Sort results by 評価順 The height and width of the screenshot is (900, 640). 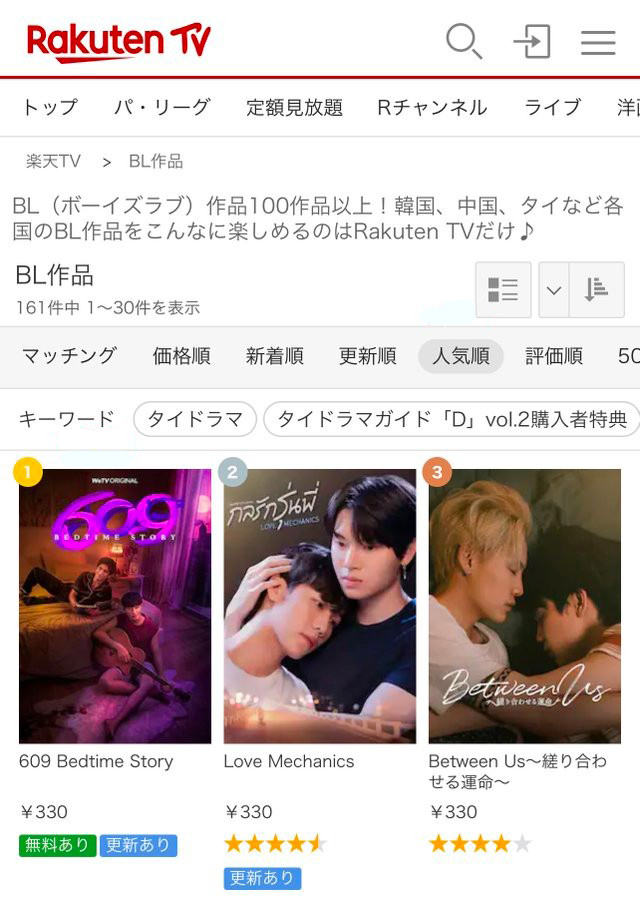554,356
